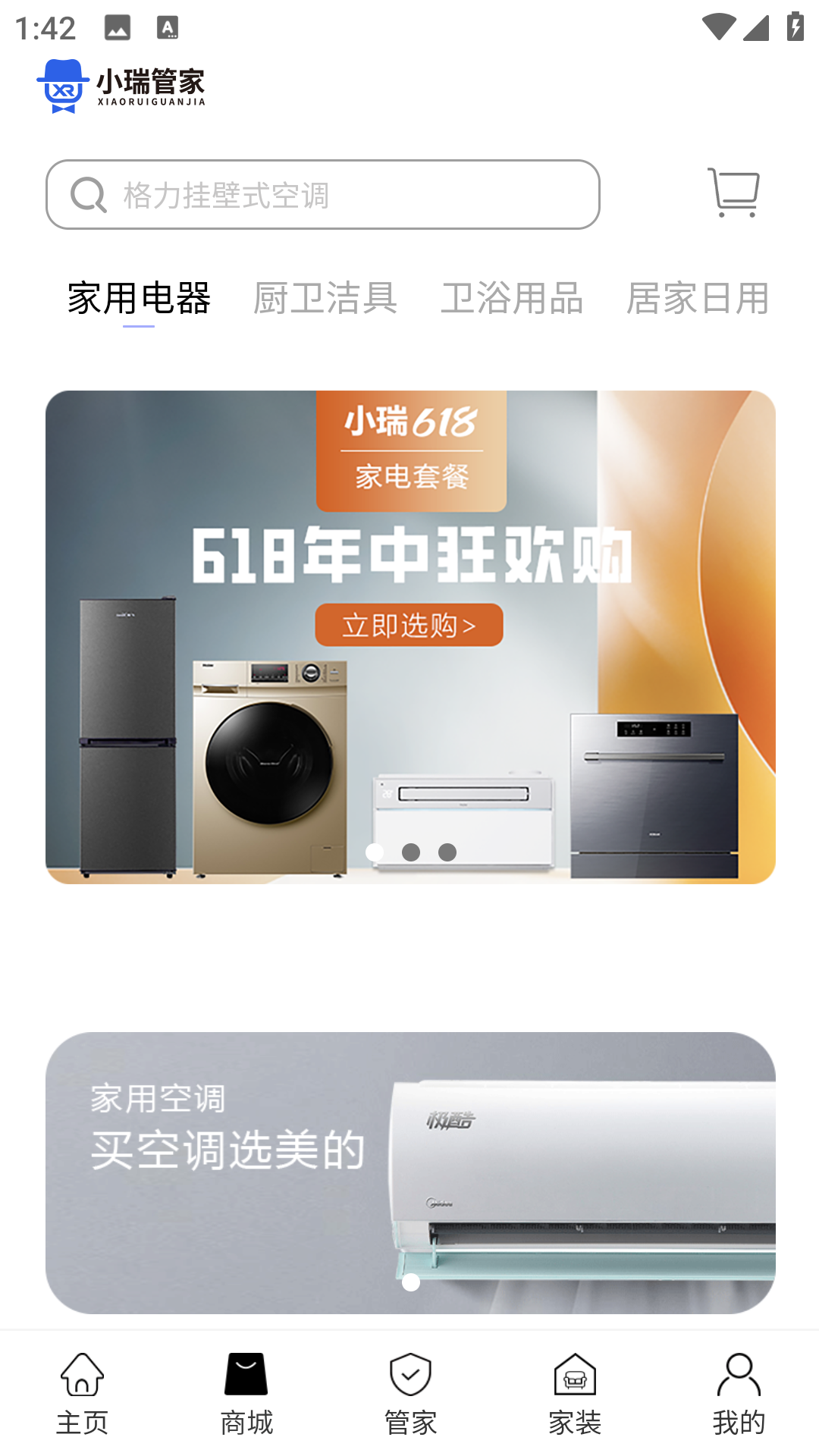The width and height of the screenshot is (819, 1456).
Task: Go to the 主页 tab
Action: pos(82,1394)
